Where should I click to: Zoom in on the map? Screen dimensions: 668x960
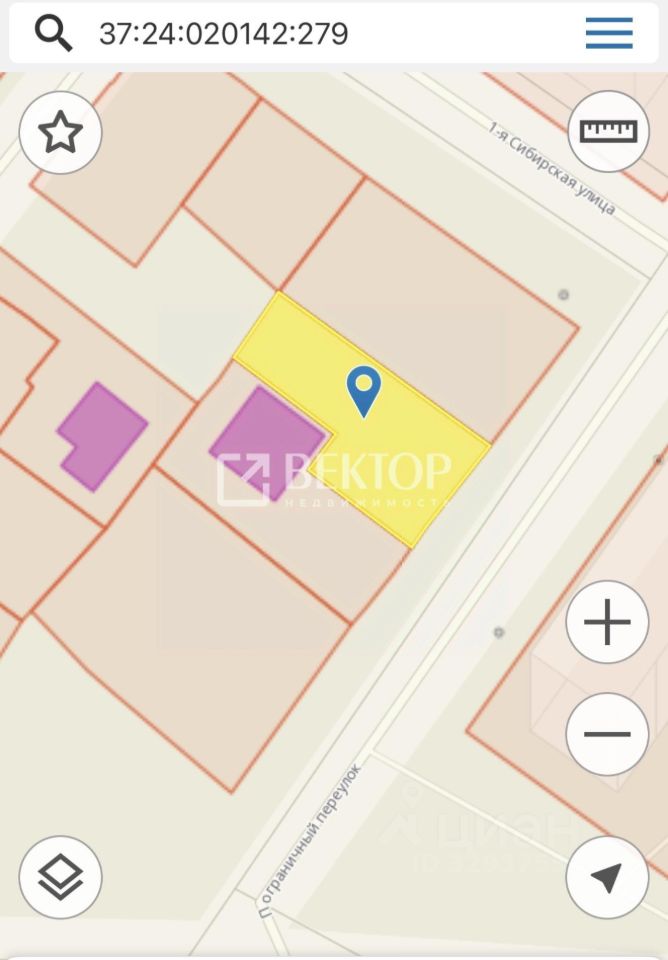click(x=607, y=622)
